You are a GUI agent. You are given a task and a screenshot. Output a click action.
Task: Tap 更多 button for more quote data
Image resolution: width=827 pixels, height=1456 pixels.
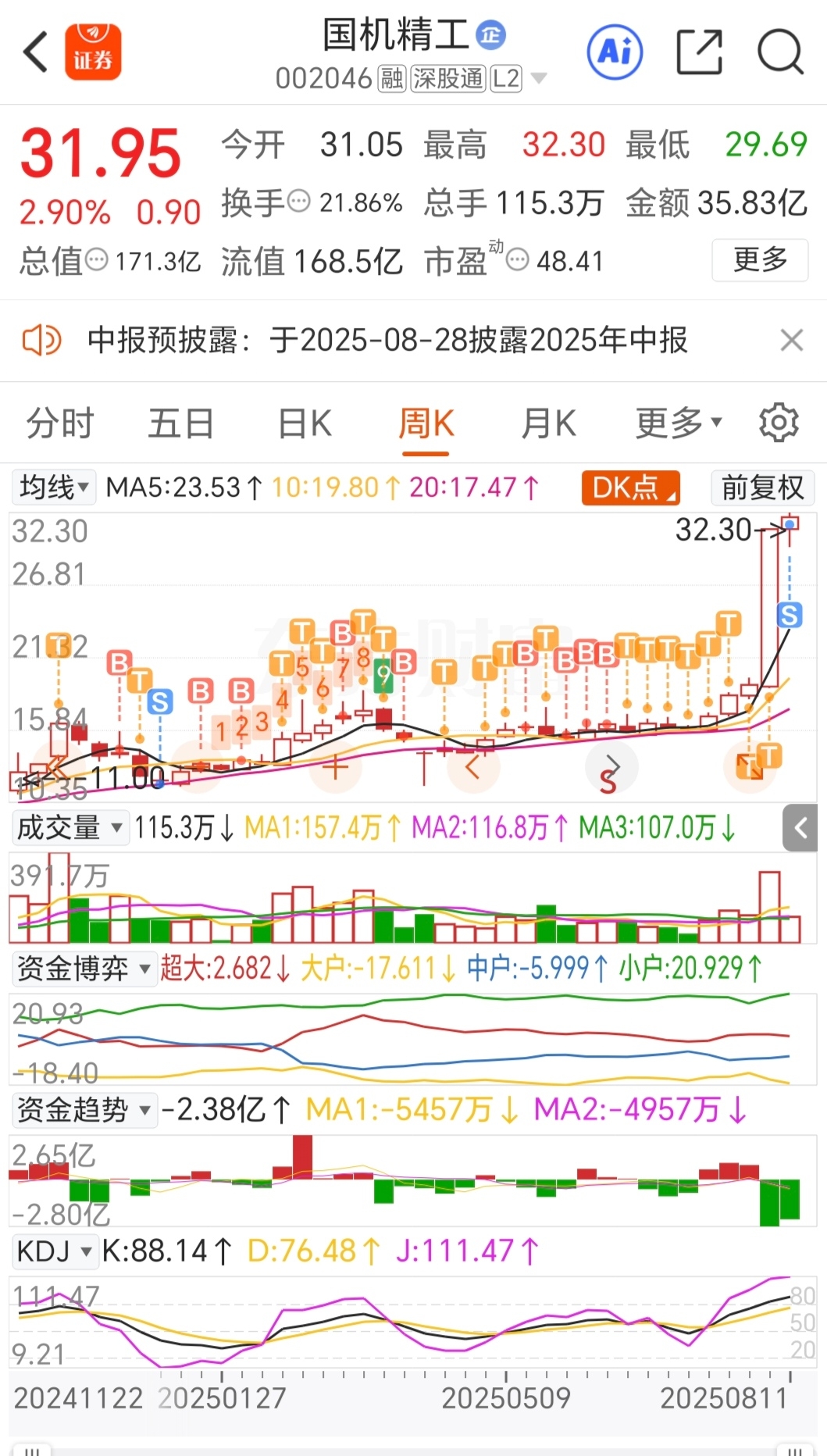[x=760, y=260]
